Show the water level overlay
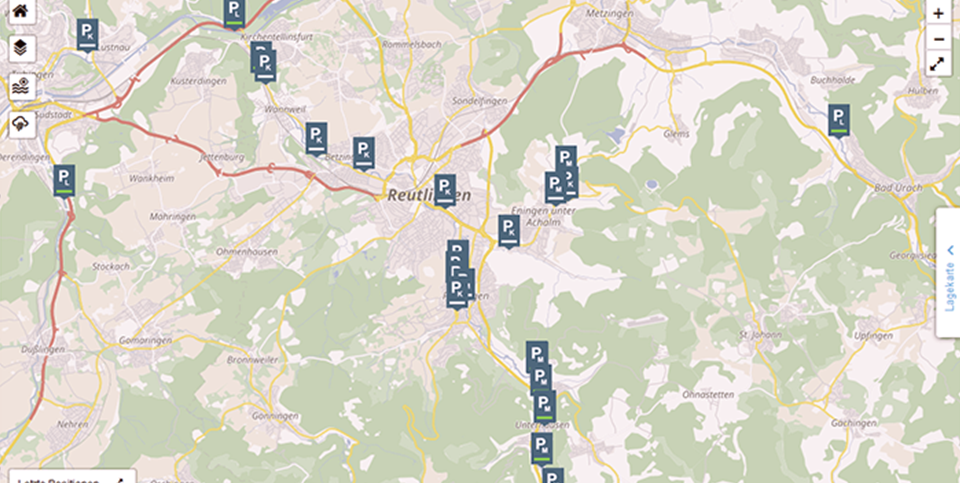960x483 pixels. 21,87
